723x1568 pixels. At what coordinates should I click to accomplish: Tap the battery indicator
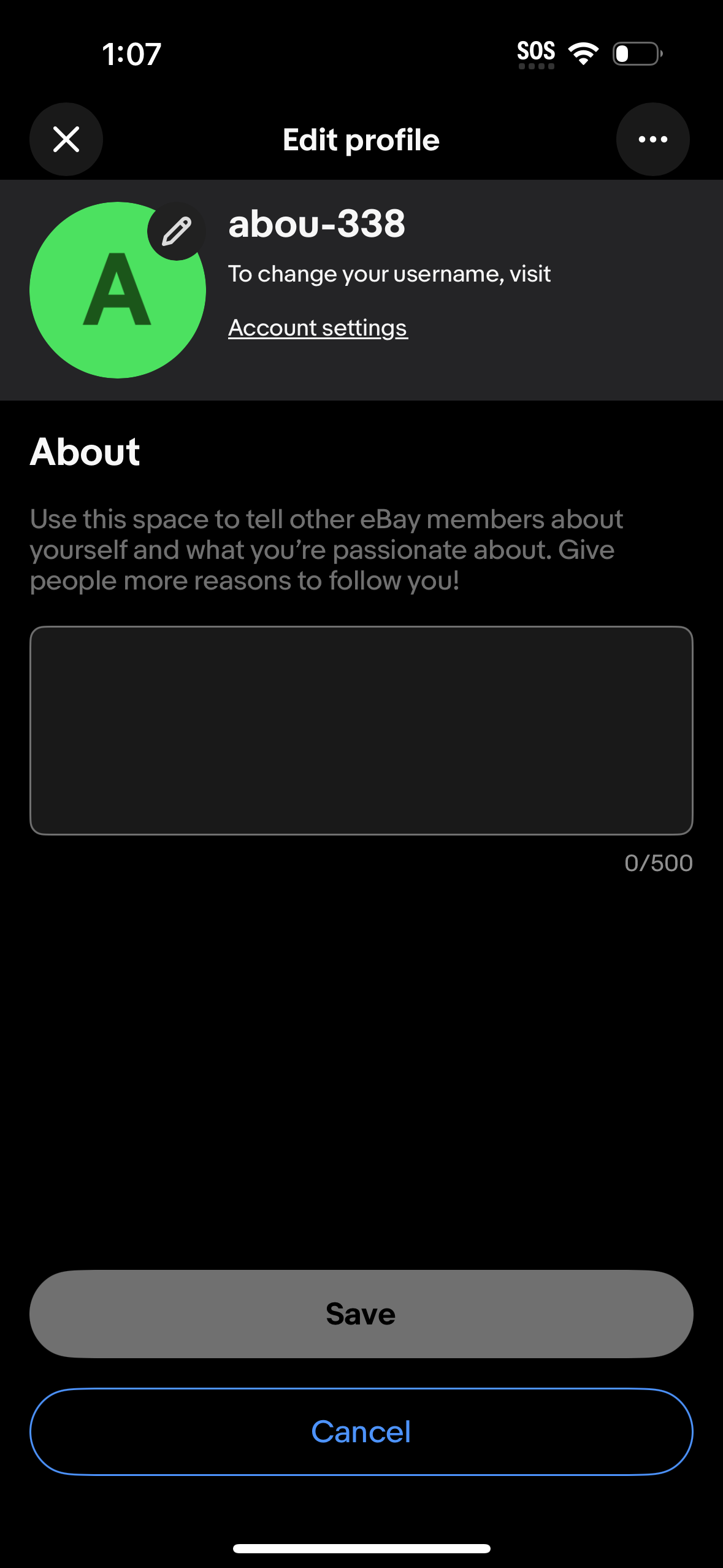pyautogui.click(x=636, y=54)
